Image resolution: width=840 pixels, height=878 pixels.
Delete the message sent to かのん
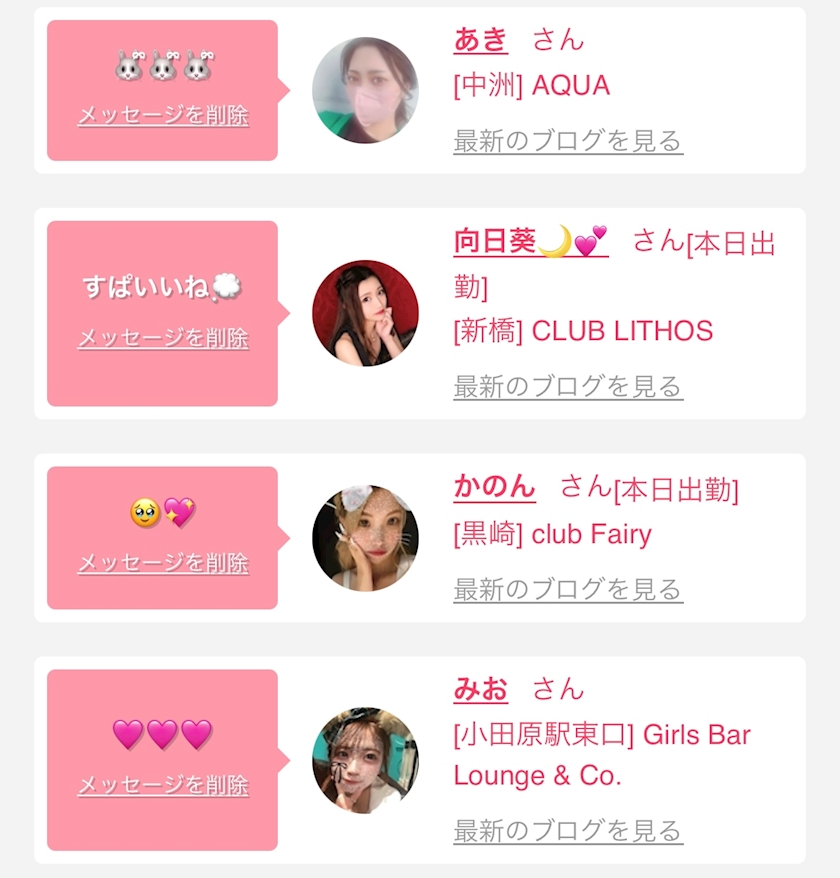point(163,563)
